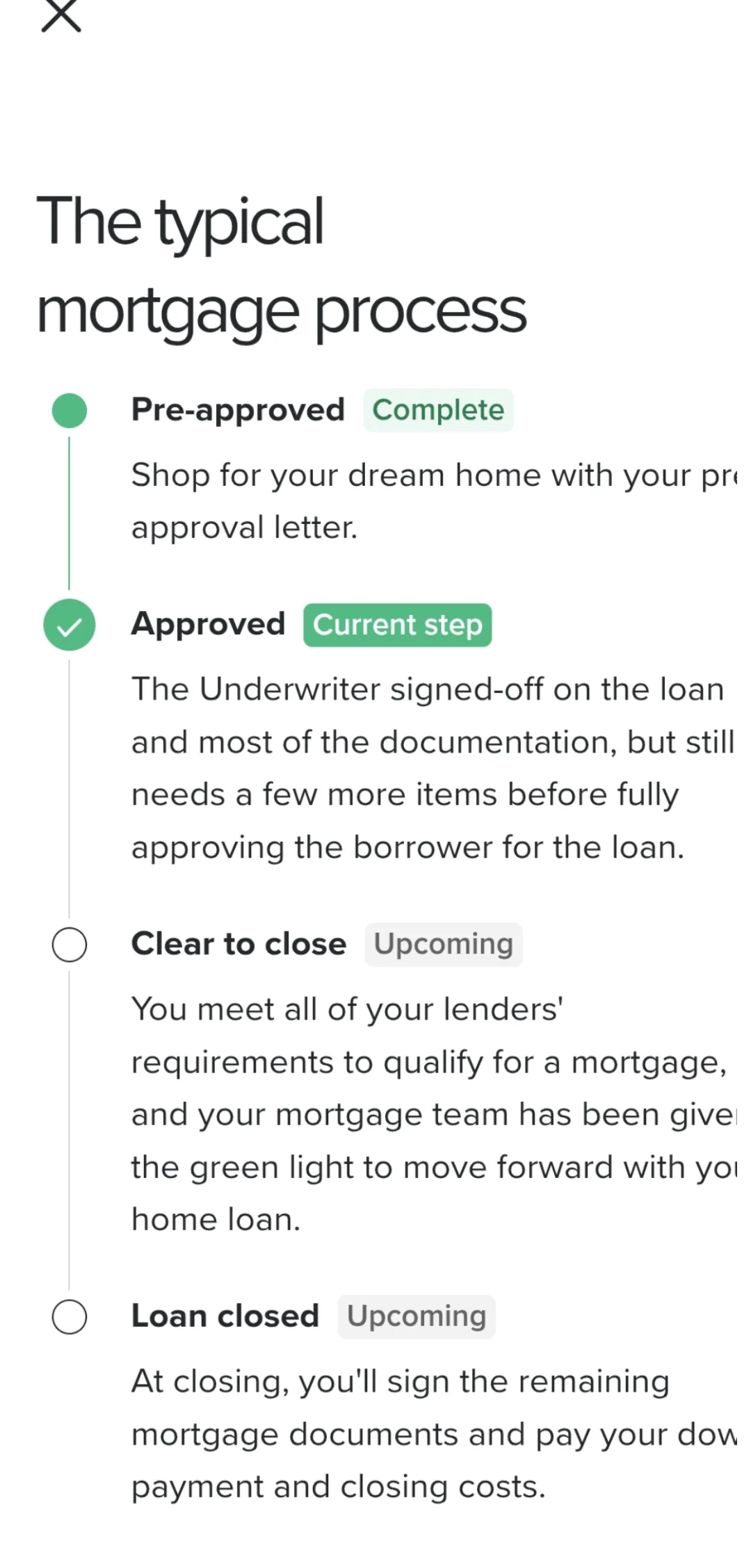Click the Complete badge next to Pre-approved

click(438, 409)
